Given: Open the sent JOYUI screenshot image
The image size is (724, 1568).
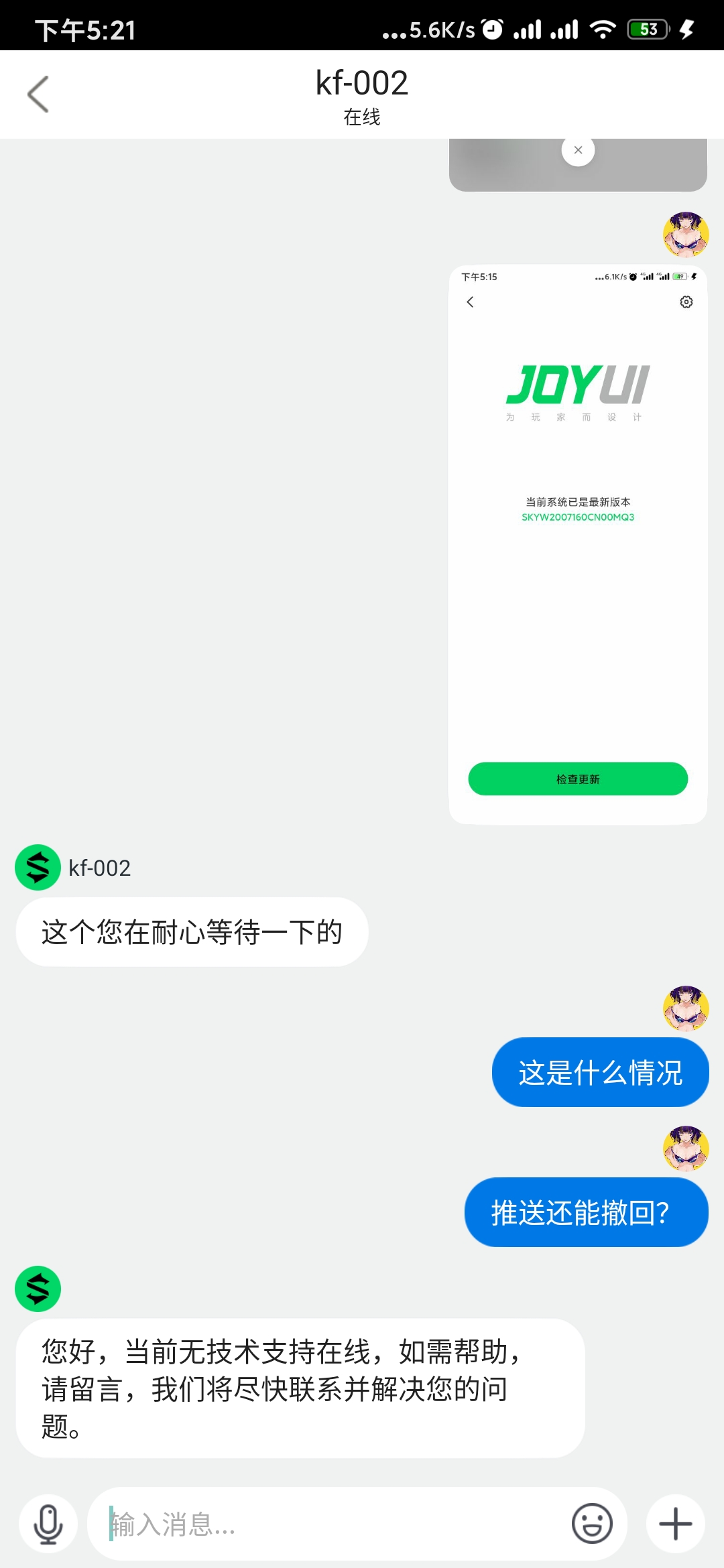Looking at the screenshot, I should (x=578, y=544).
